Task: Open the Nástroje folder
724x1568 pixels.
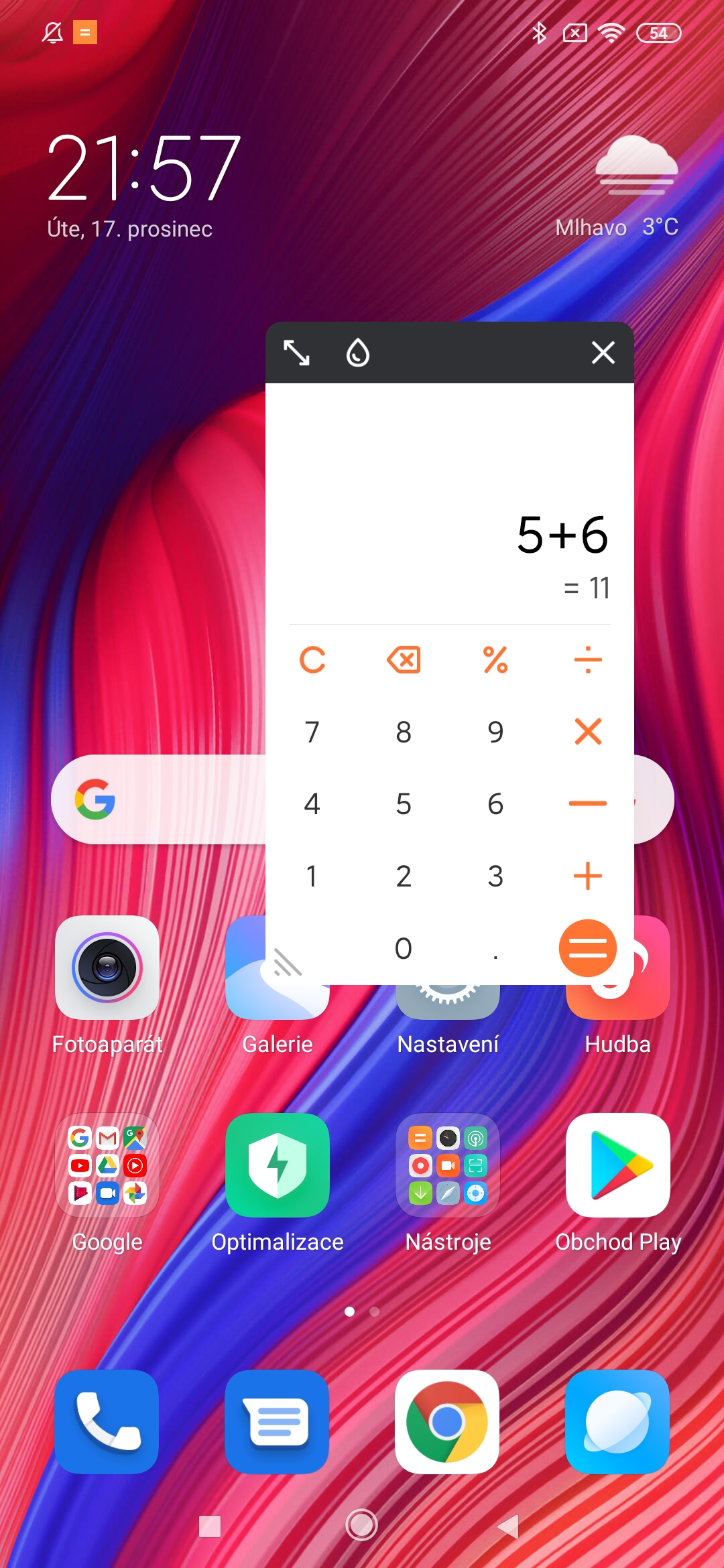Action: click(x=448, y=1165)
